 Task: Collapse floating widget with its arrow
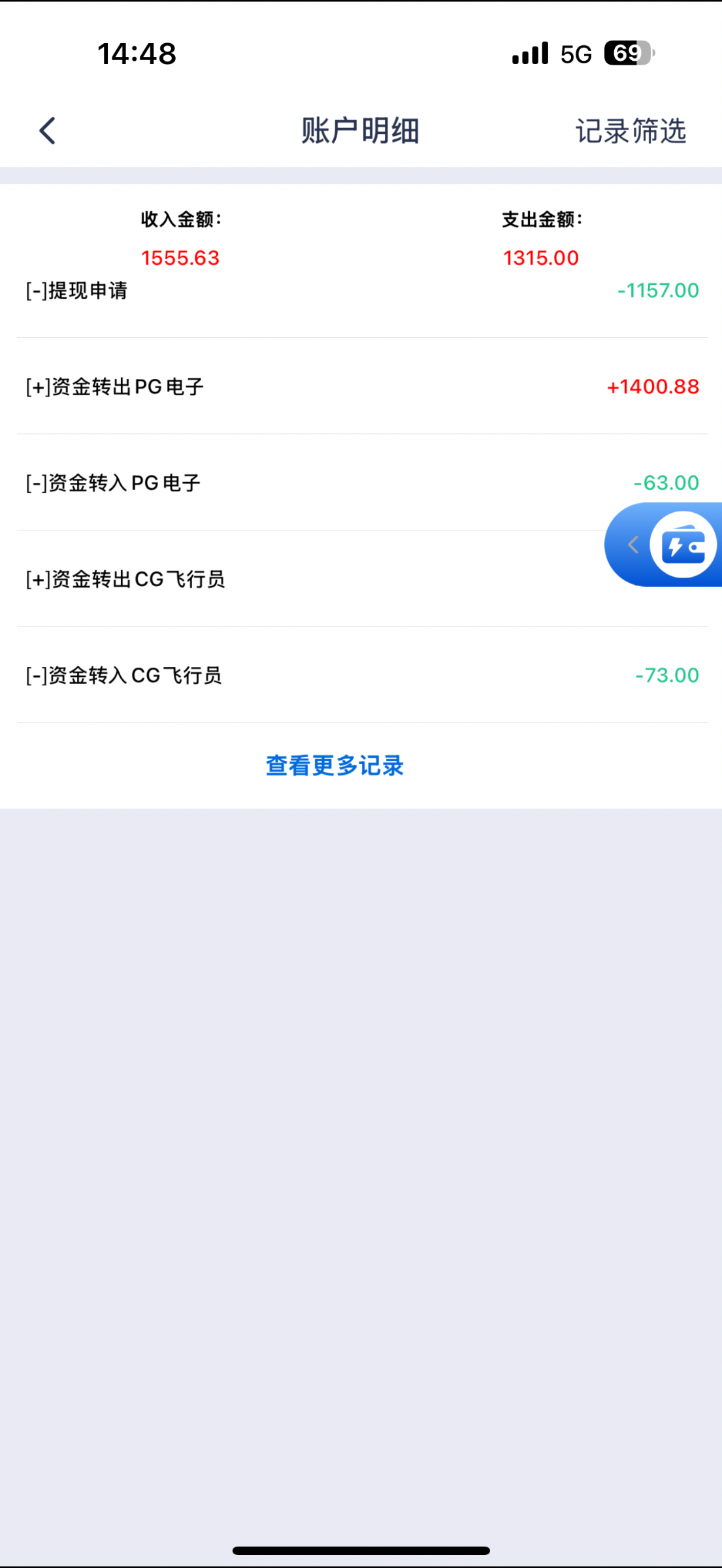coord(632,545)
